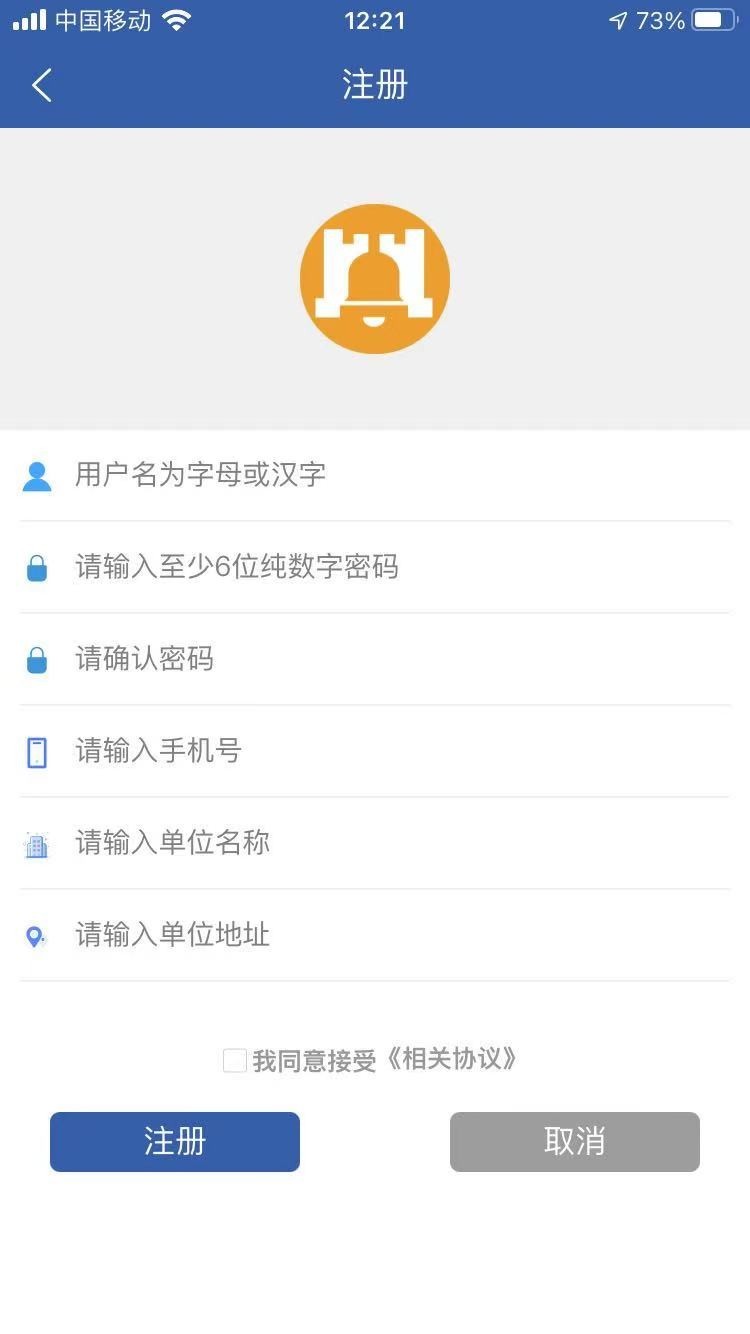Click the back arrow in the title bar
The height and width of the screenshot is (1334, 750).
(x=41, y=85)
